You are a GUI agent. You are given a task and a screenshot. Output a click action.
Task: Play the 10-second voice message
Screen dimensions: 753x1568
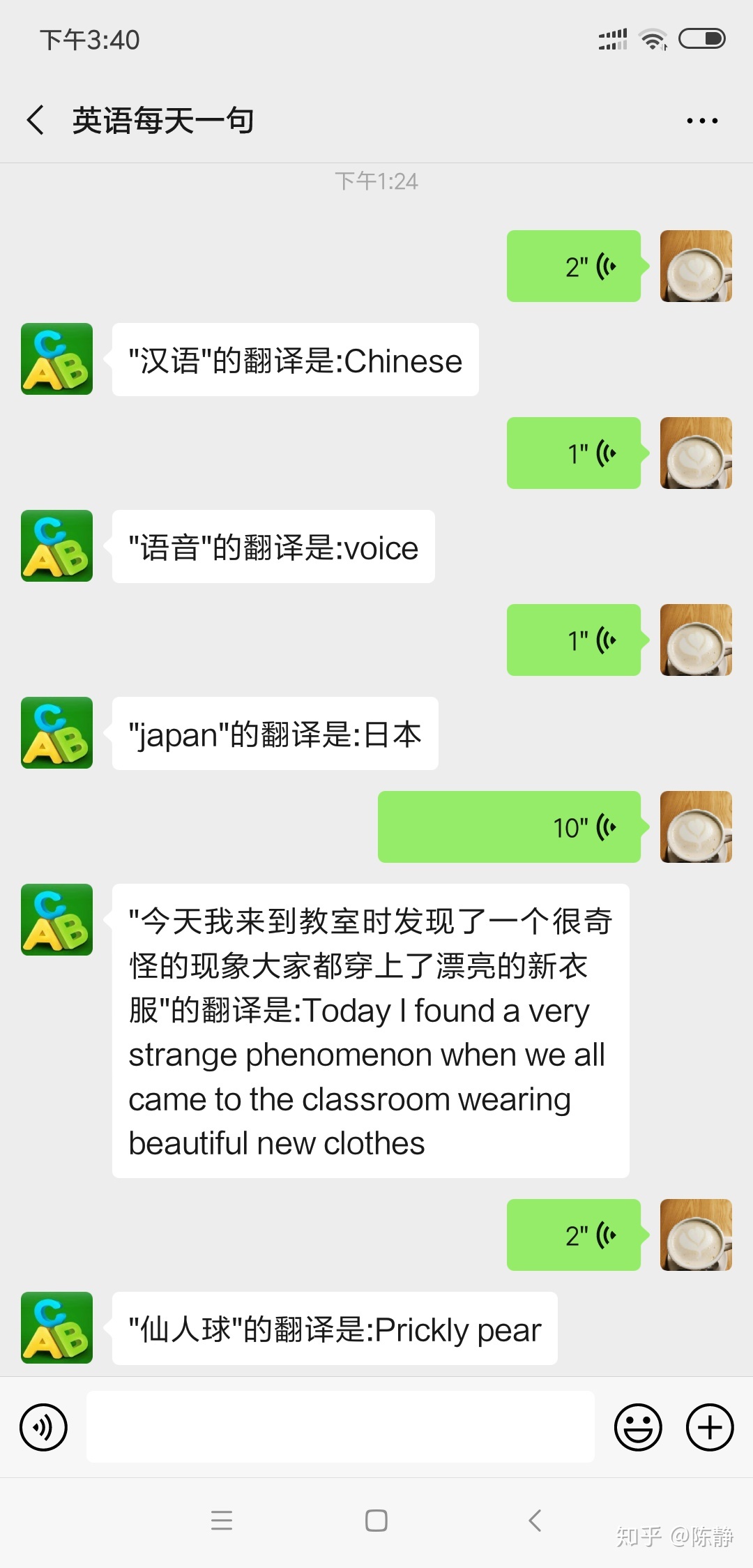coord(510,827)
